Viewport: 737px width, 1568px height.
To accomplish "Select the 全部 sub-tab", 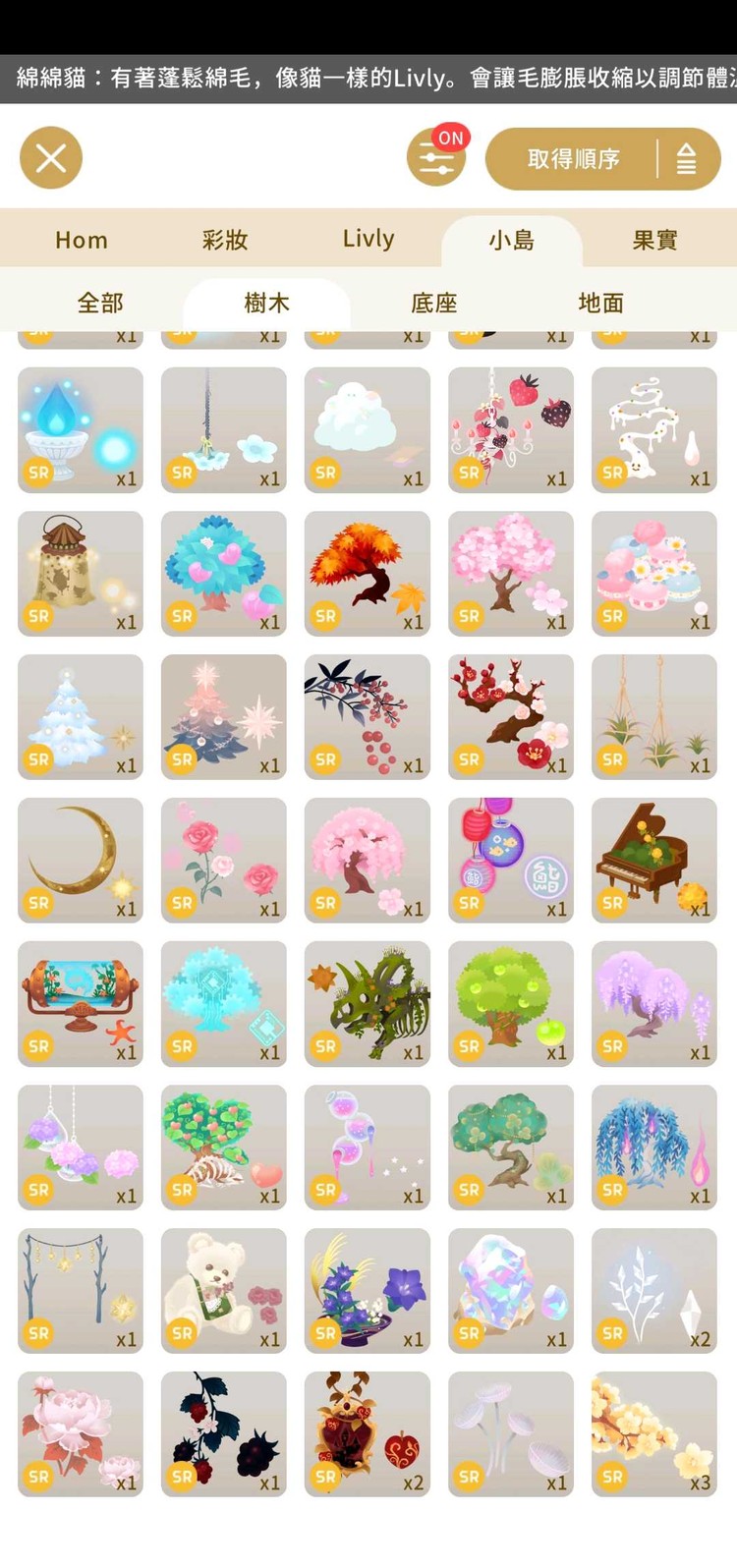I will [100, 303].
